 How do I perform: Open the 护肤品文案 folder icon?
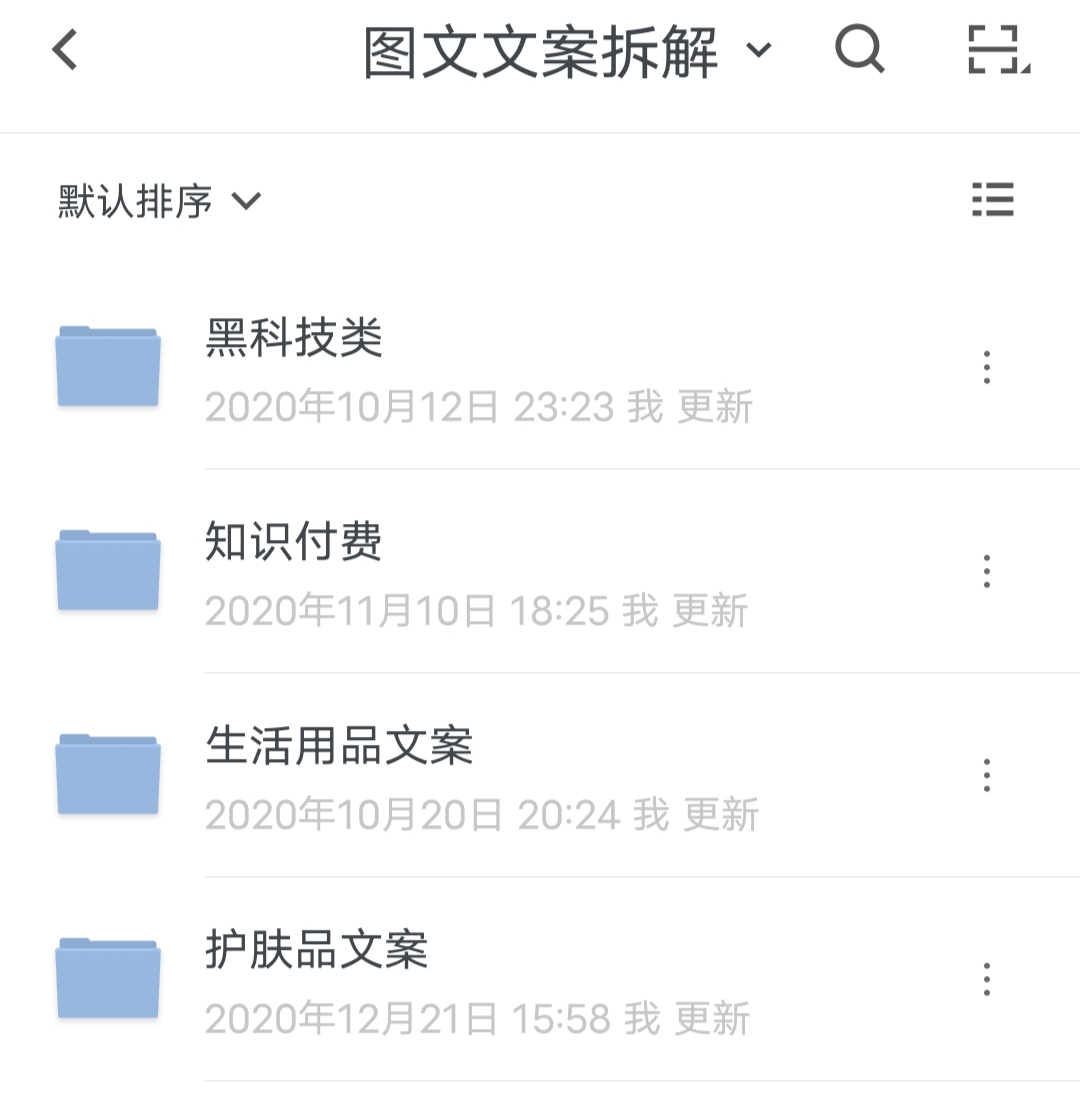coord(108,978)
